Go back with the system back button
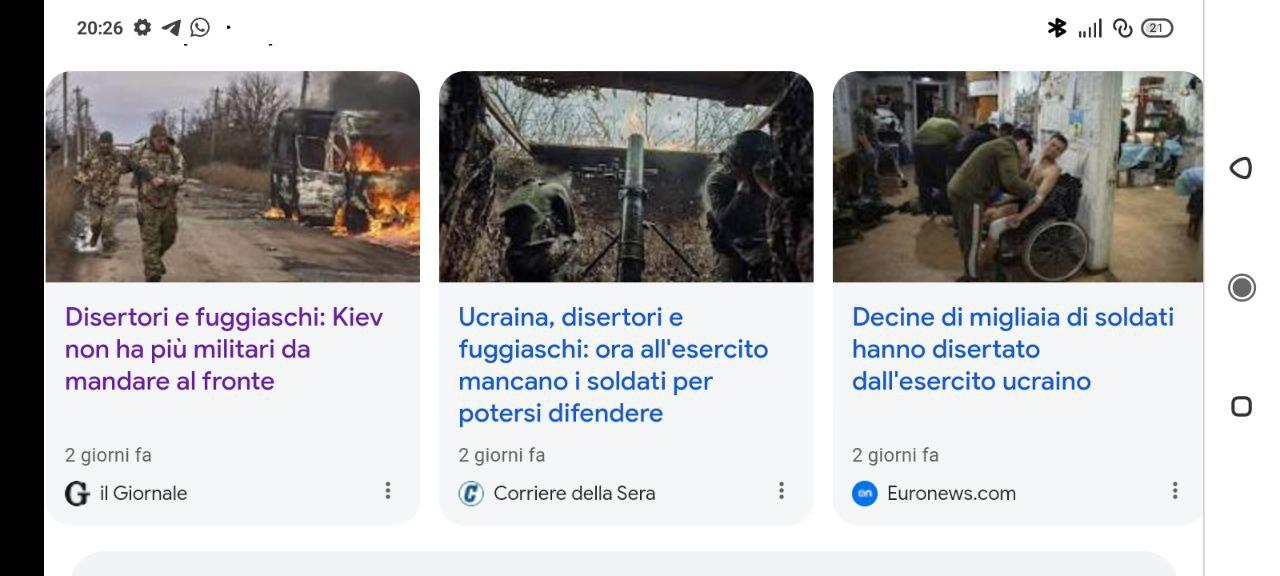Screen dimensions: 1280x576 1241,168
